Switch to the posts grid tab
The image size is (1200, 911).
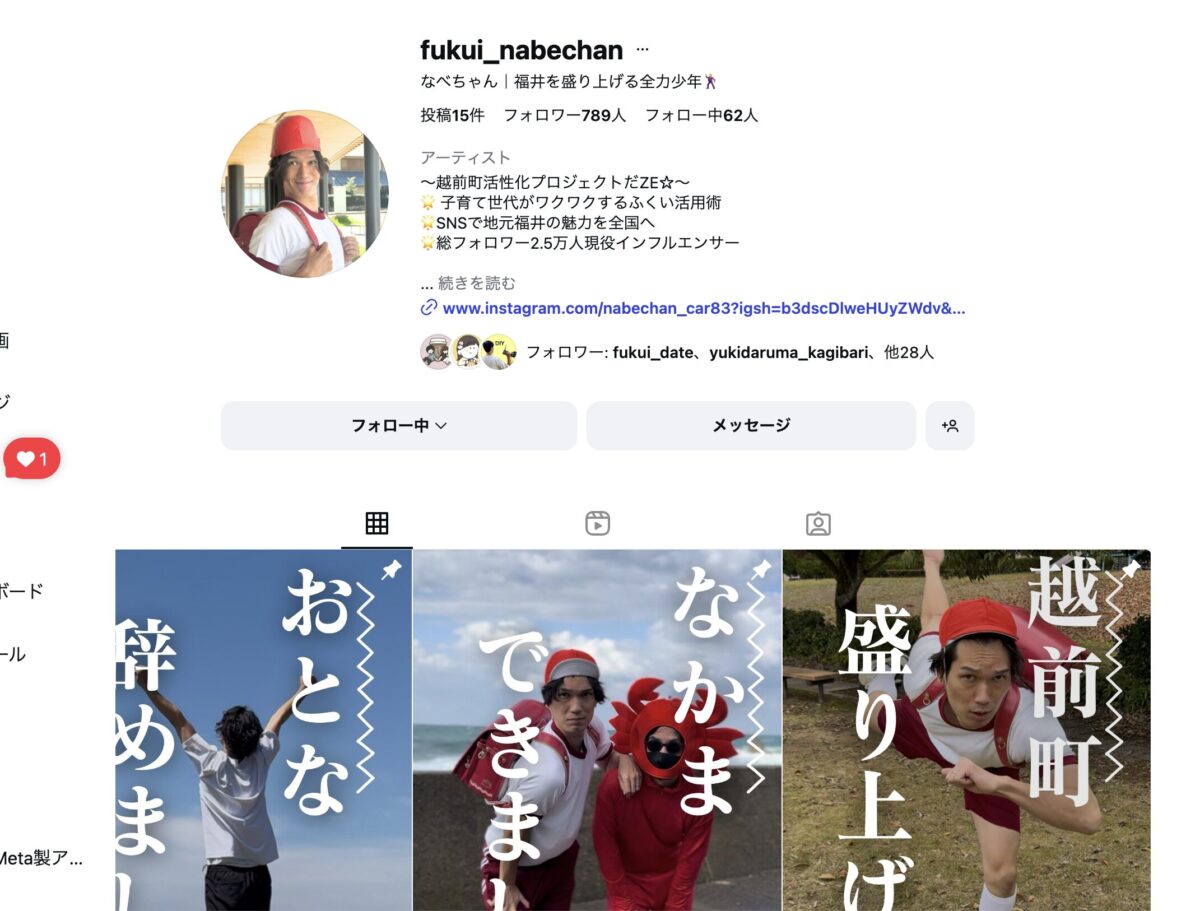(x=377, y=523)
